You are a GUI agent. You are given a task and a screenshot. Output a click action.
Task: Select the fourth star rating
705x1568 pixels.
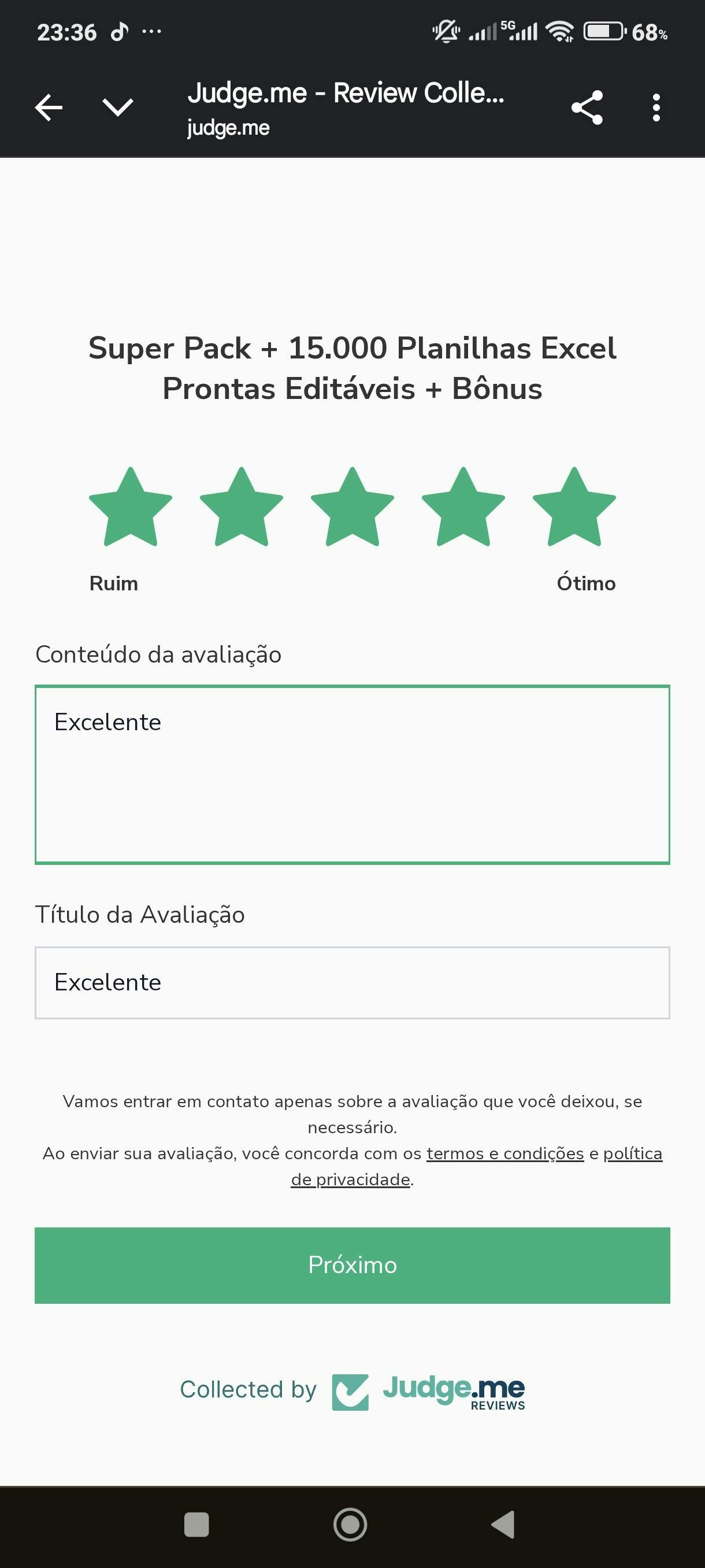click(x=463, y=506)
